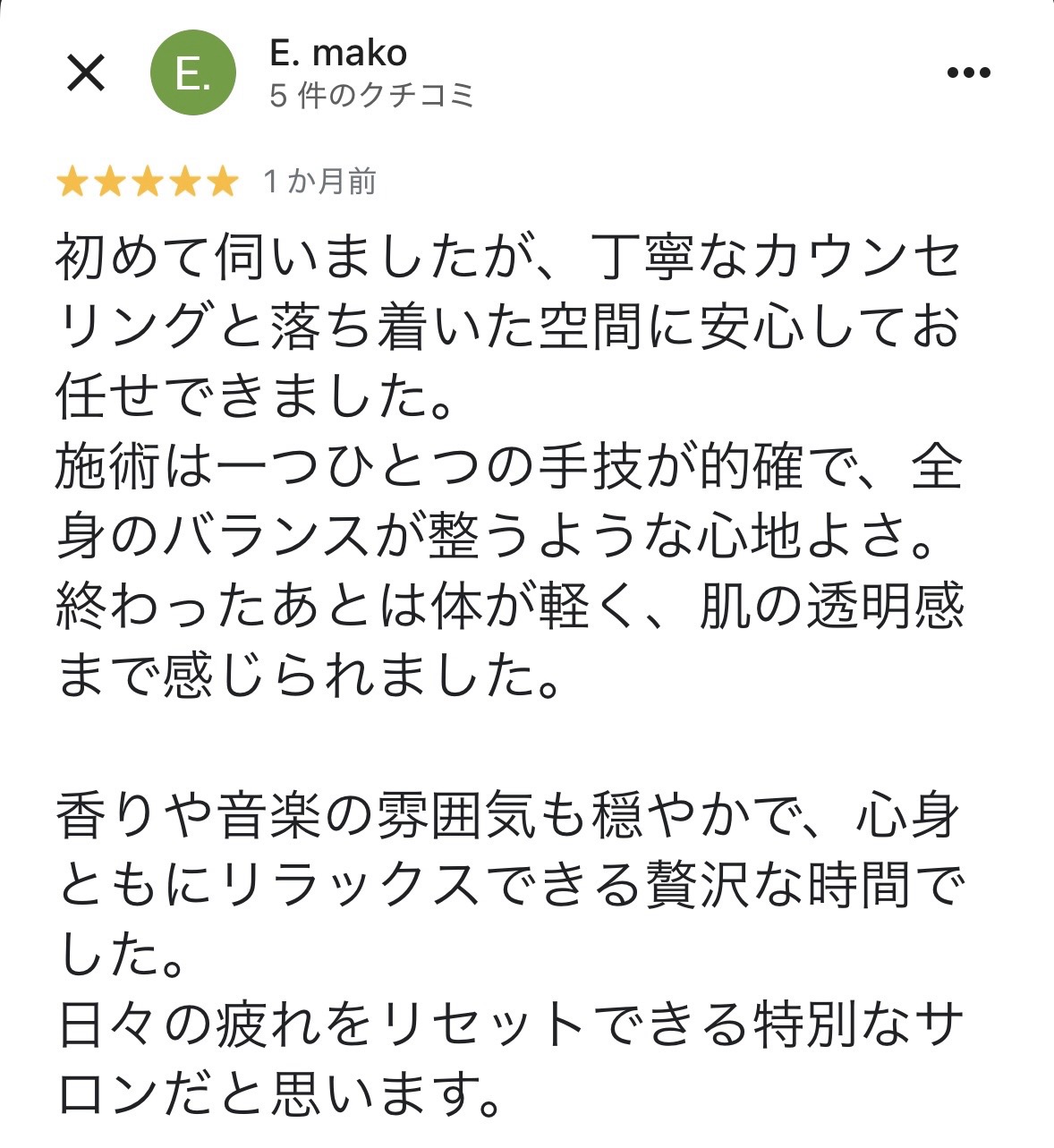
Task: Open the three-dot overflow menu
Action: pos(968,73)
